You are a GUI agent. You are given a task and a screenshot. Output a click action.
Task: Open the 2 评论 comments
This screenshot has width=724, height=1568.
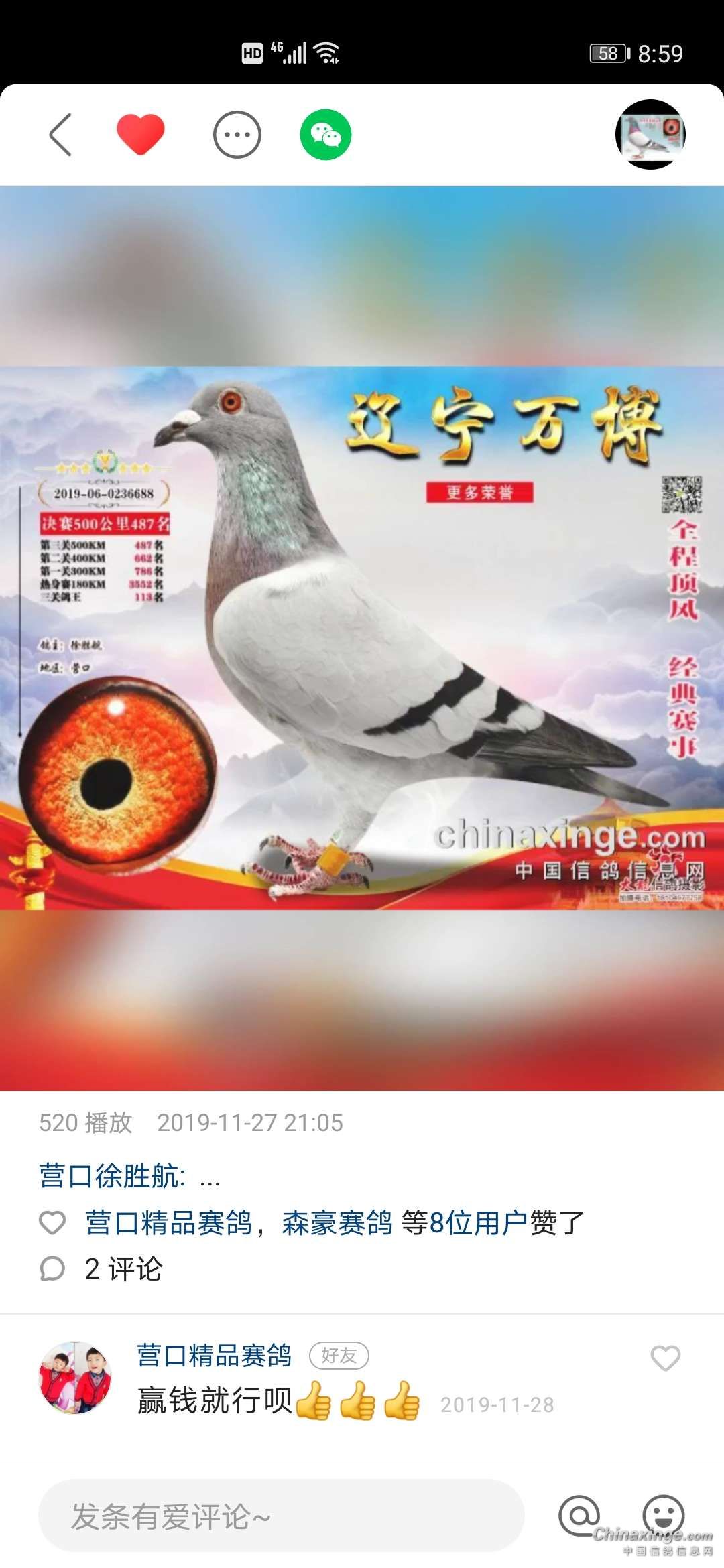click(123, 1269)
